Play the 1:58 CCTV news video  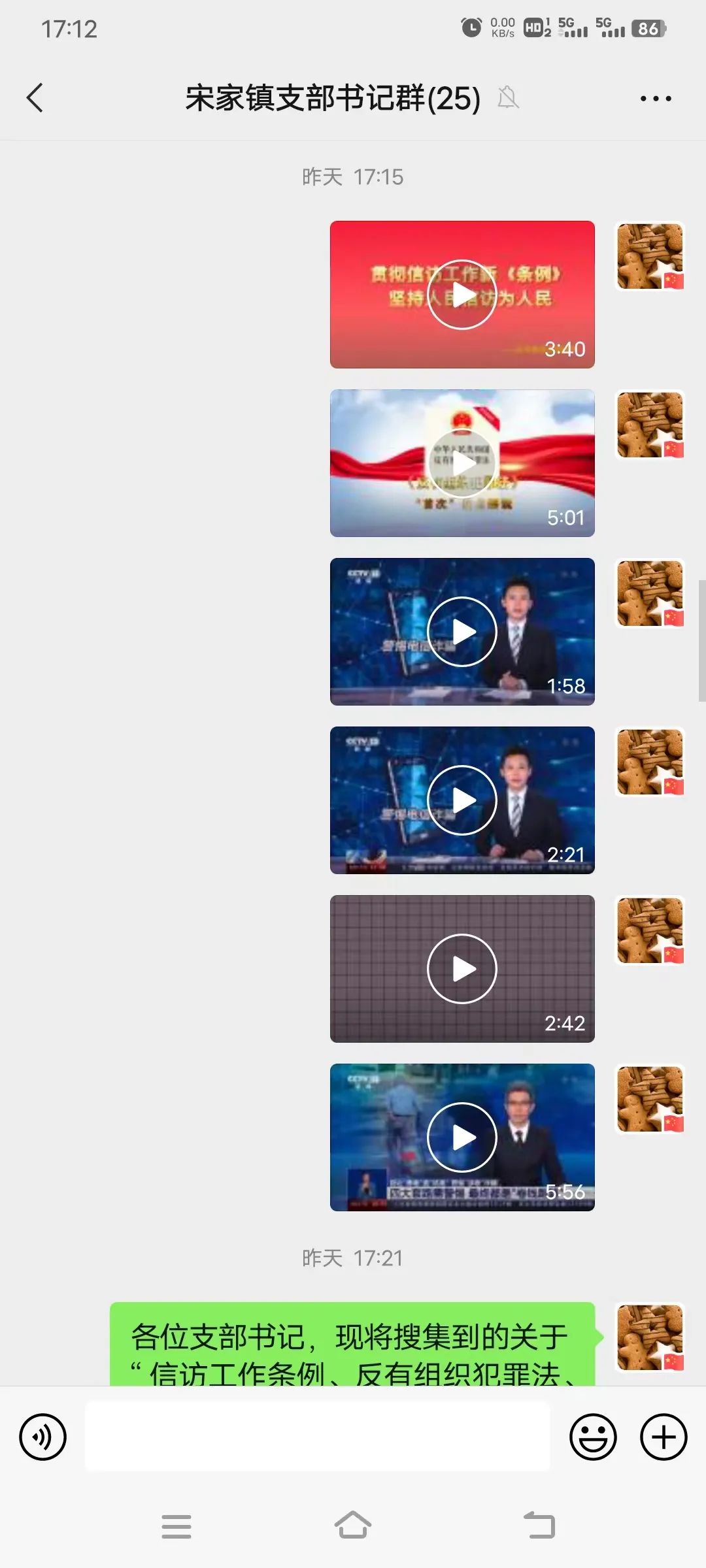pos(462,632)
